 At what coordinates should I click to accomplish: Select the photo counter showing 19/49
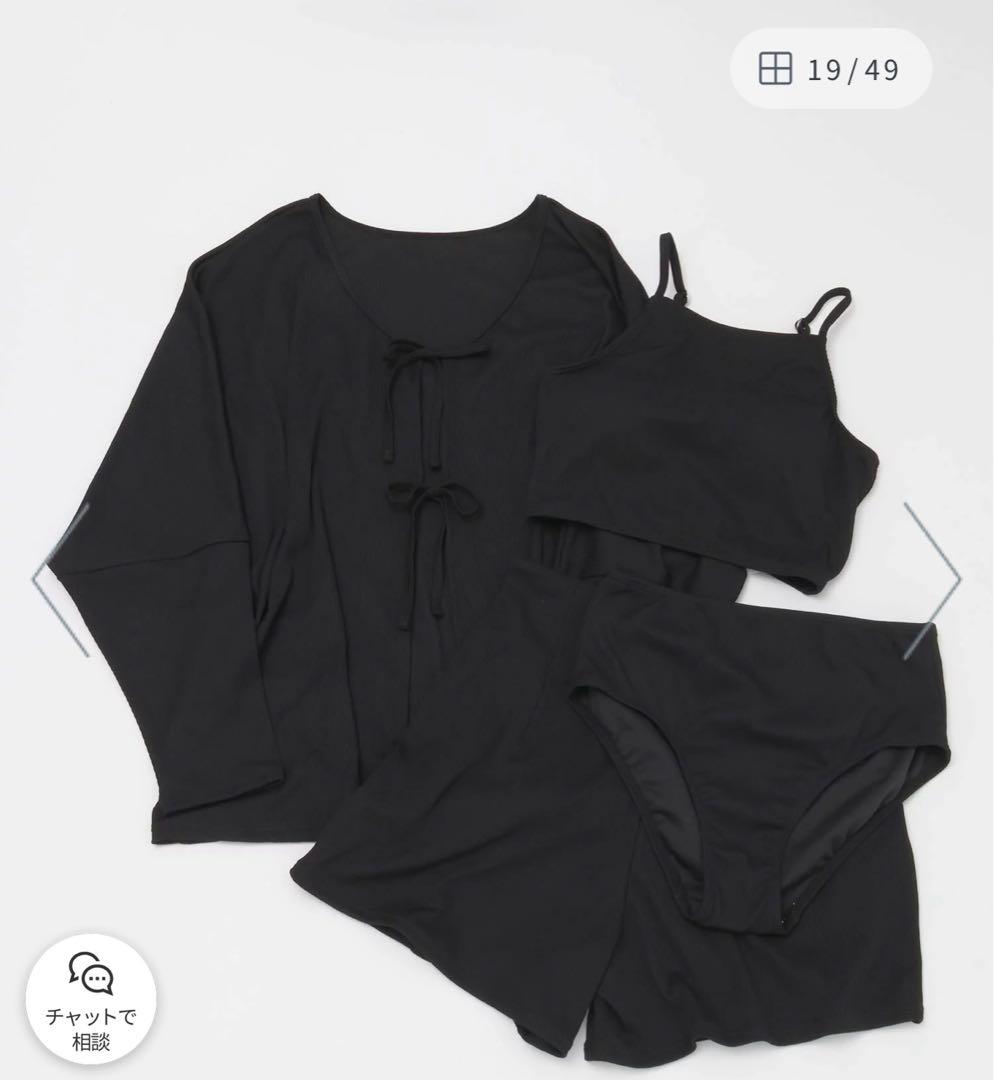[x=851, y=69]
